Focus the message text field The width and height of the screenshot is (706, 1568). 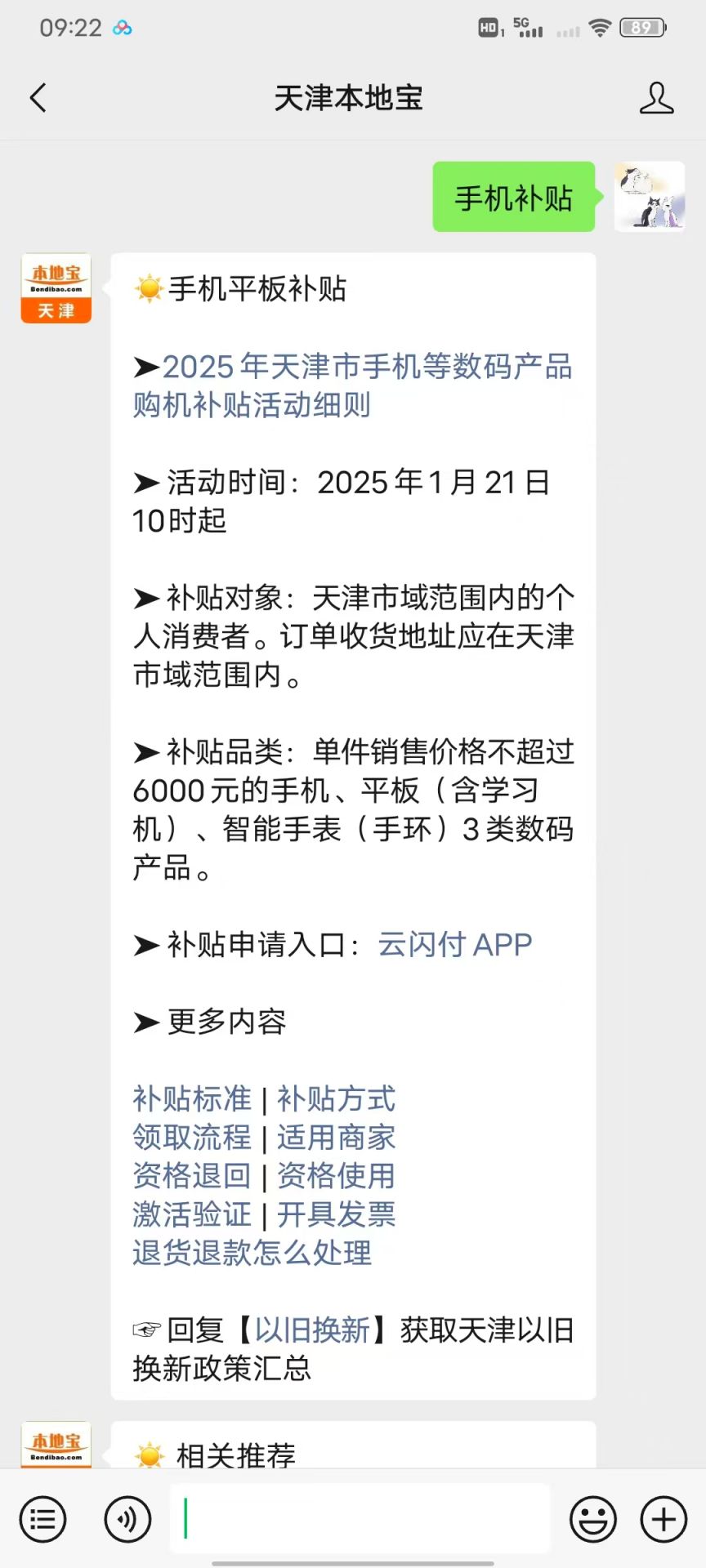pyautogui.click(x=360, y=1519)
